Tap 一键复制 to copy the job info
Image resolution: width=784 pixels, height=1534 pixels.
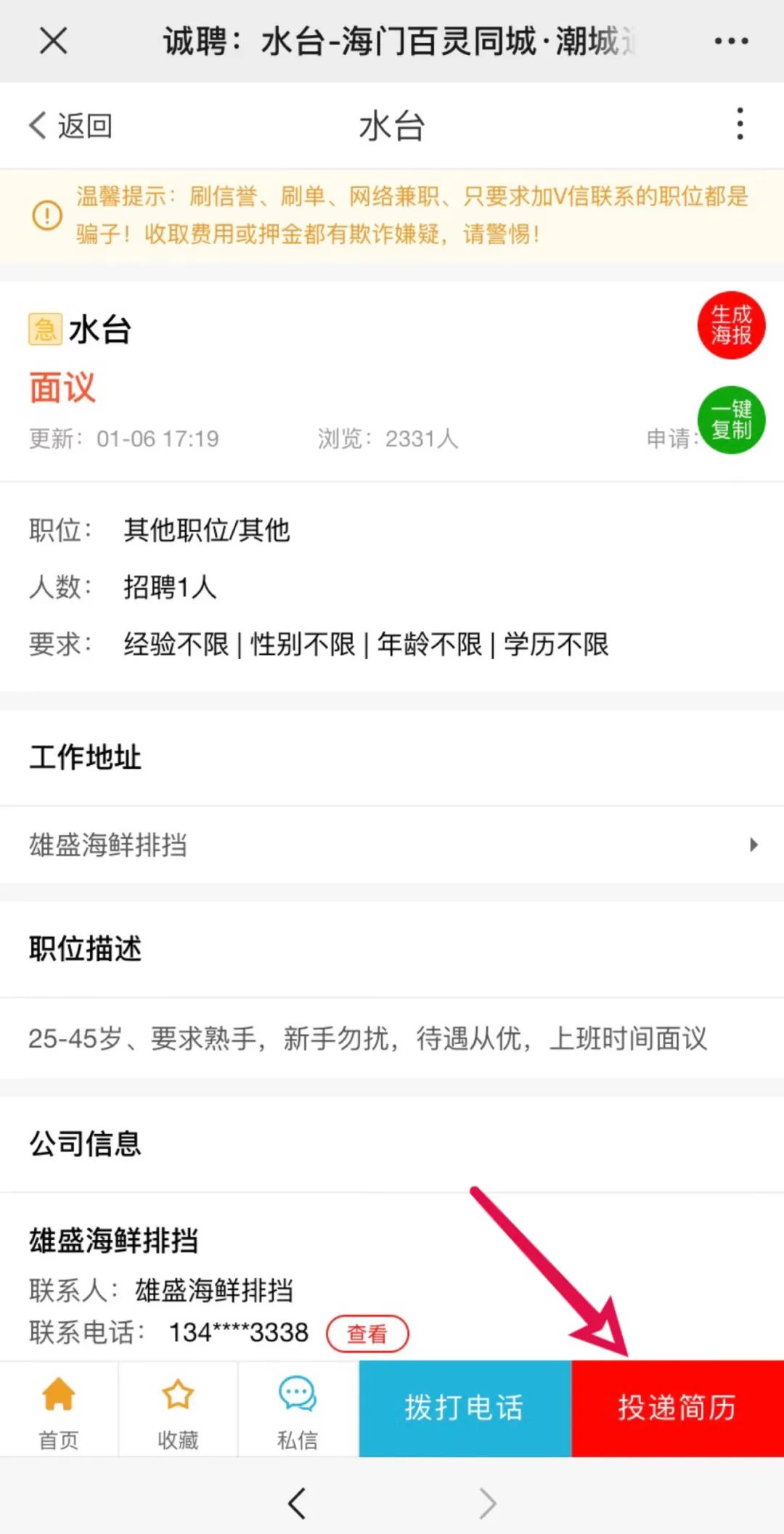click(731, 420)
